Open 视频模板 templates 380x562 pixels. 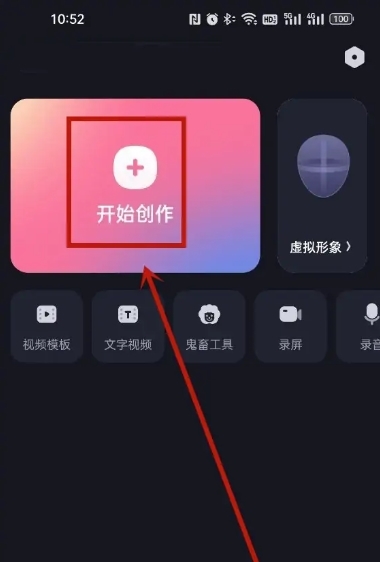[47, 327]
